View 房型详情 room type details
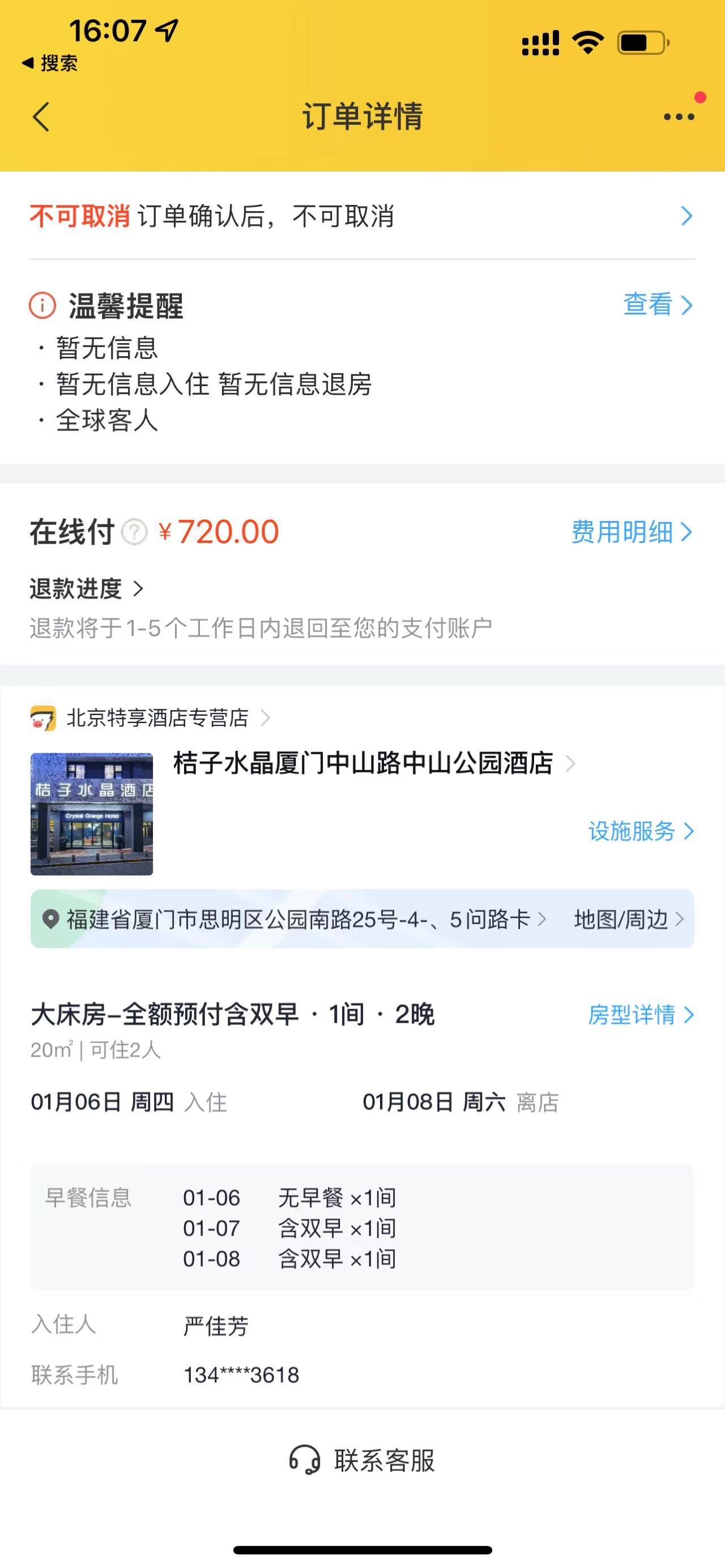The height and width of the screenshot is (1568, 725). [x=641, y=1015]
